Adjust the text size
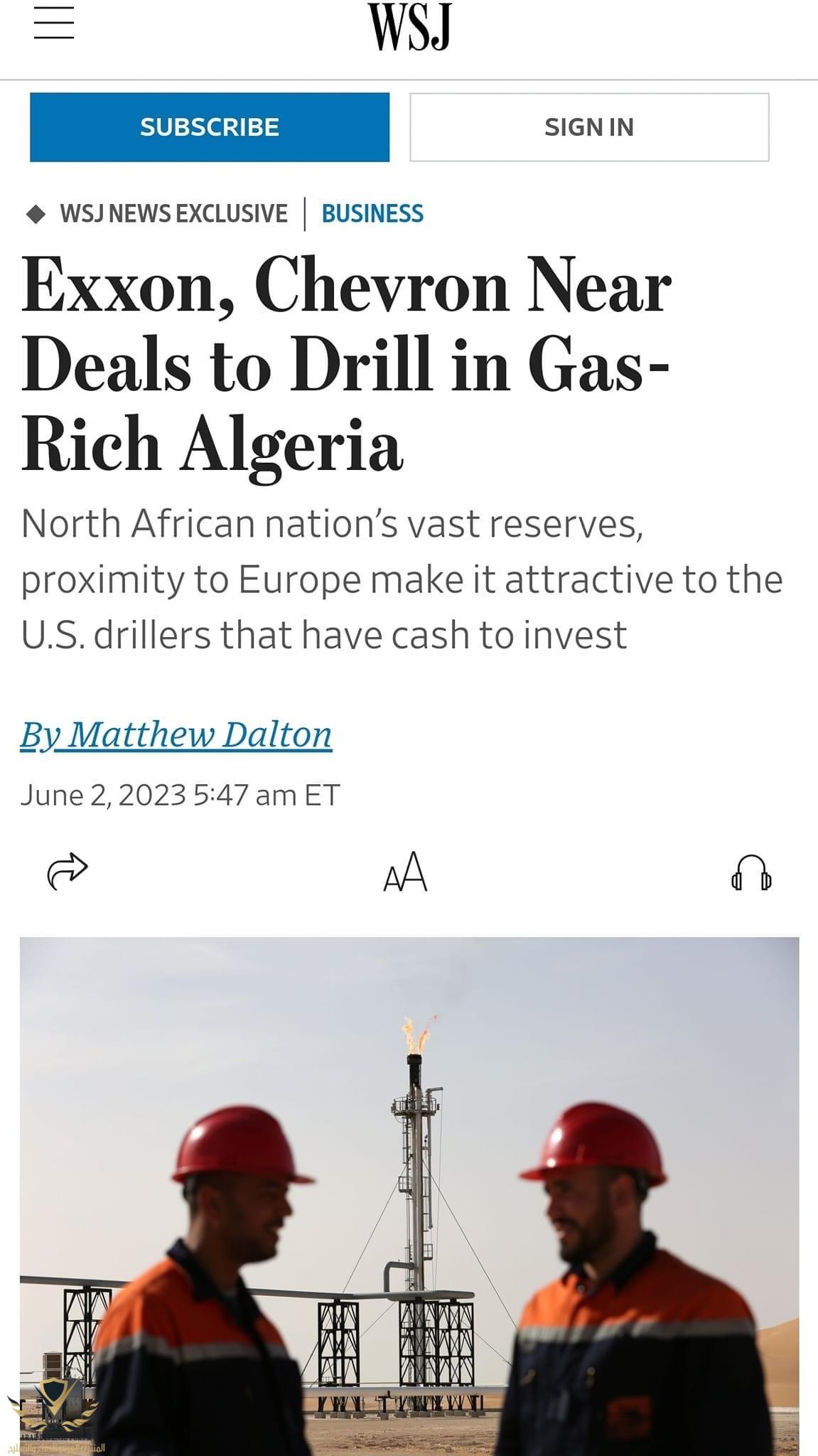Screen dimensions: 818x1456 tap(405, 872)
